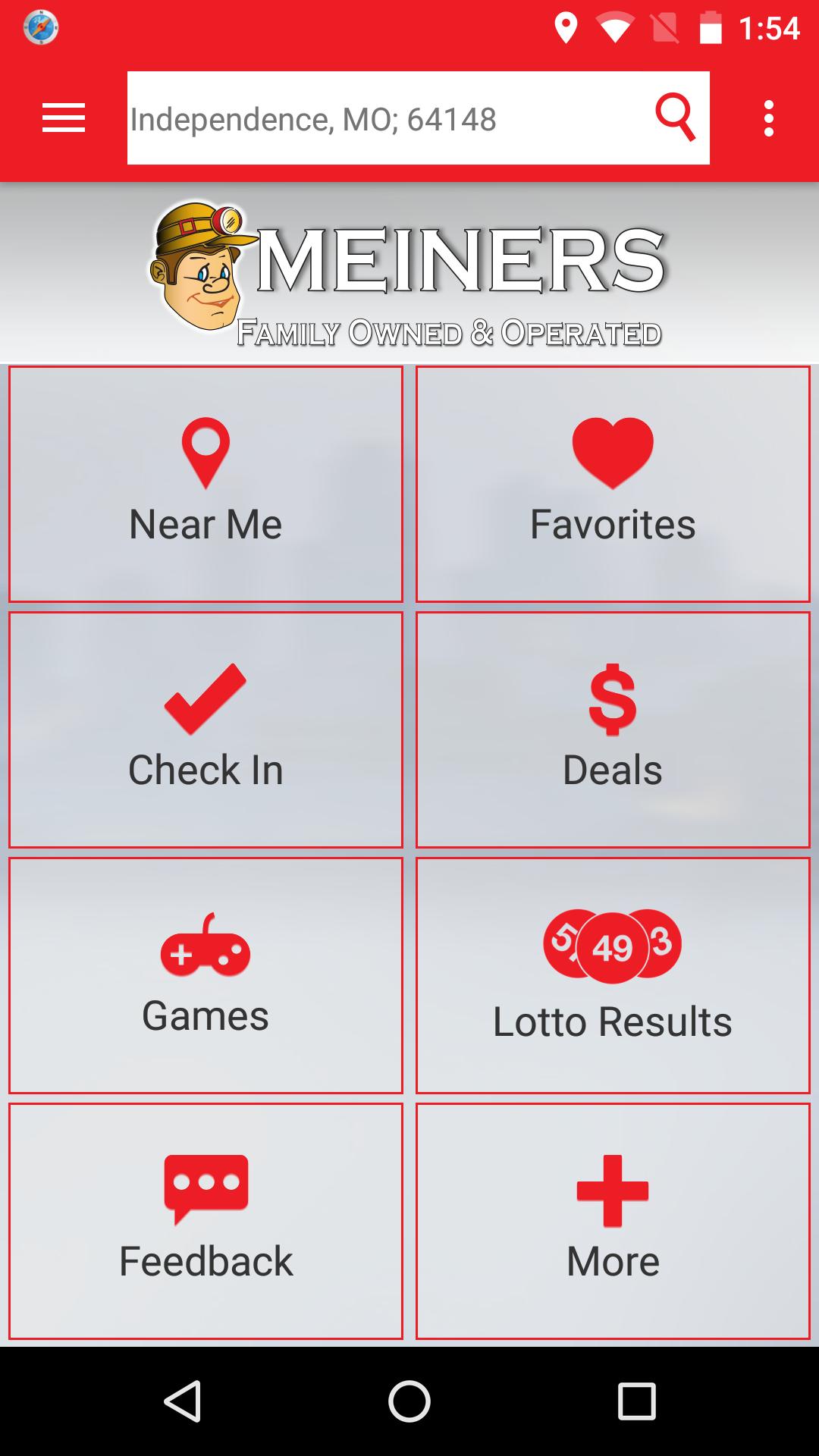
Task: Select the Check In tile
Action: click(206, 730)
